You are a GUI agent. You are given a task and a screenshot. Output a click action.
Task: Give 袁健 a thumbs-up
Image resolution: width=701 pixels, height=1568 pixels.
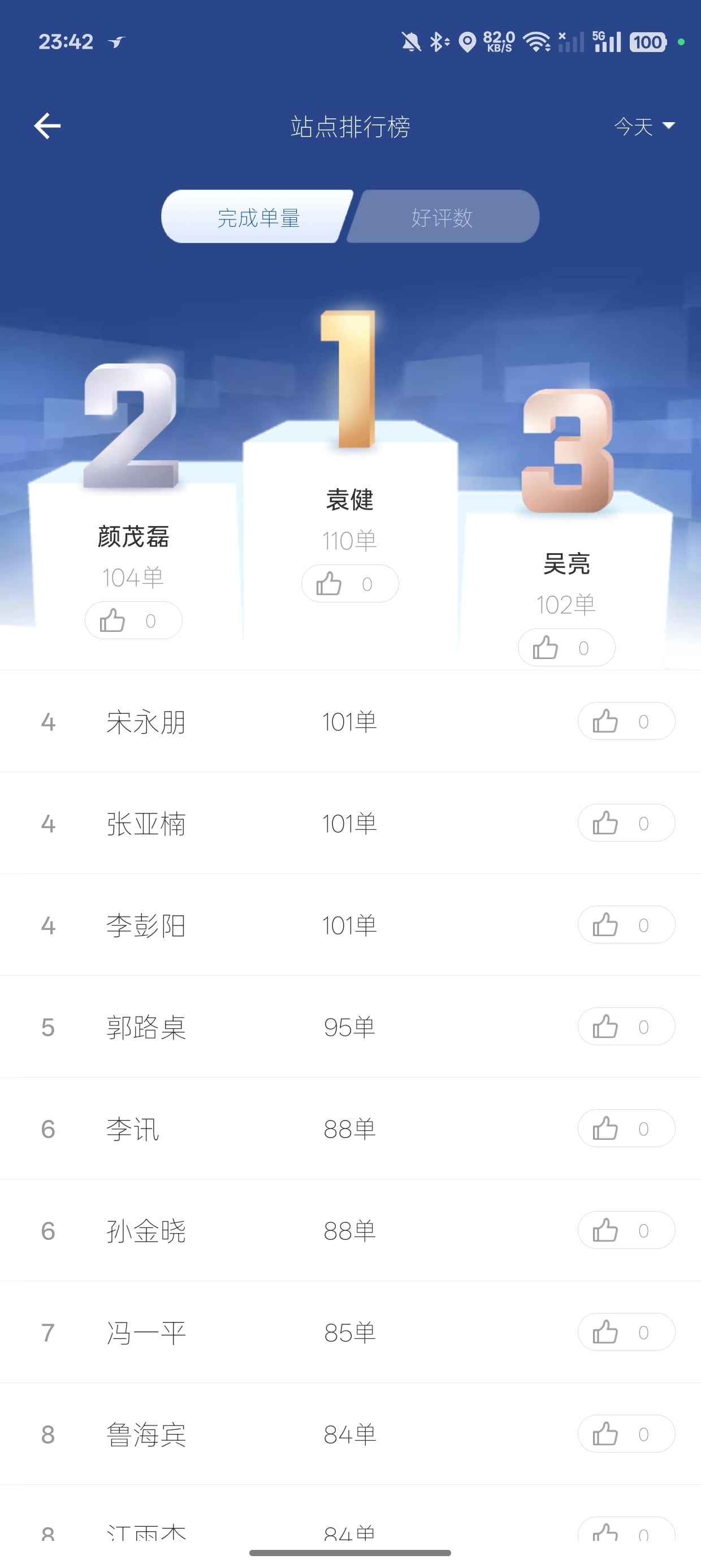pos(350,584)
